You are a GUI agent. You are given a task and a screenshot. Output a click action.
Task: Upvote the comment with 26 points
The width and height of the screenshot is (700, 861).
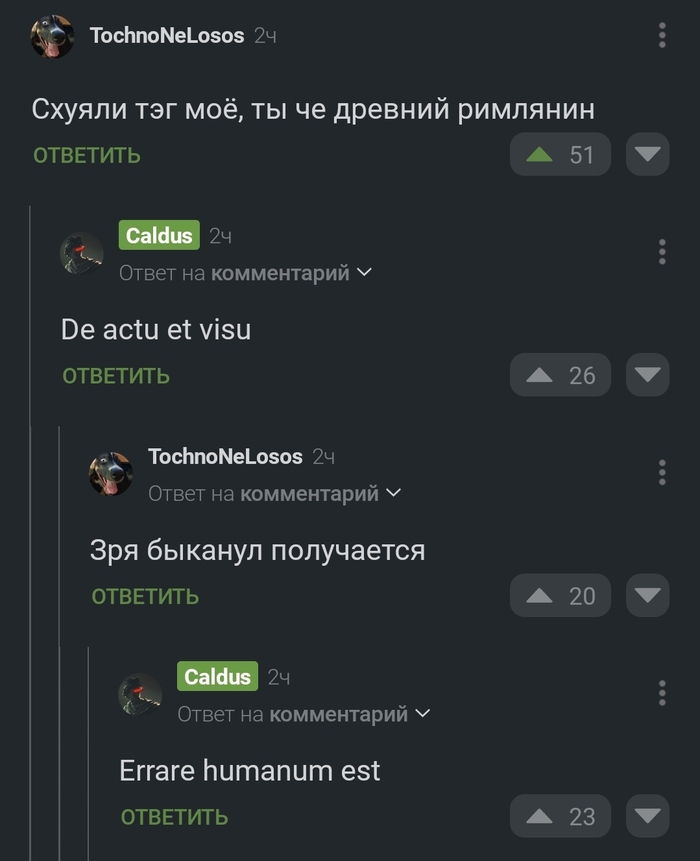[x=540, y=376]
